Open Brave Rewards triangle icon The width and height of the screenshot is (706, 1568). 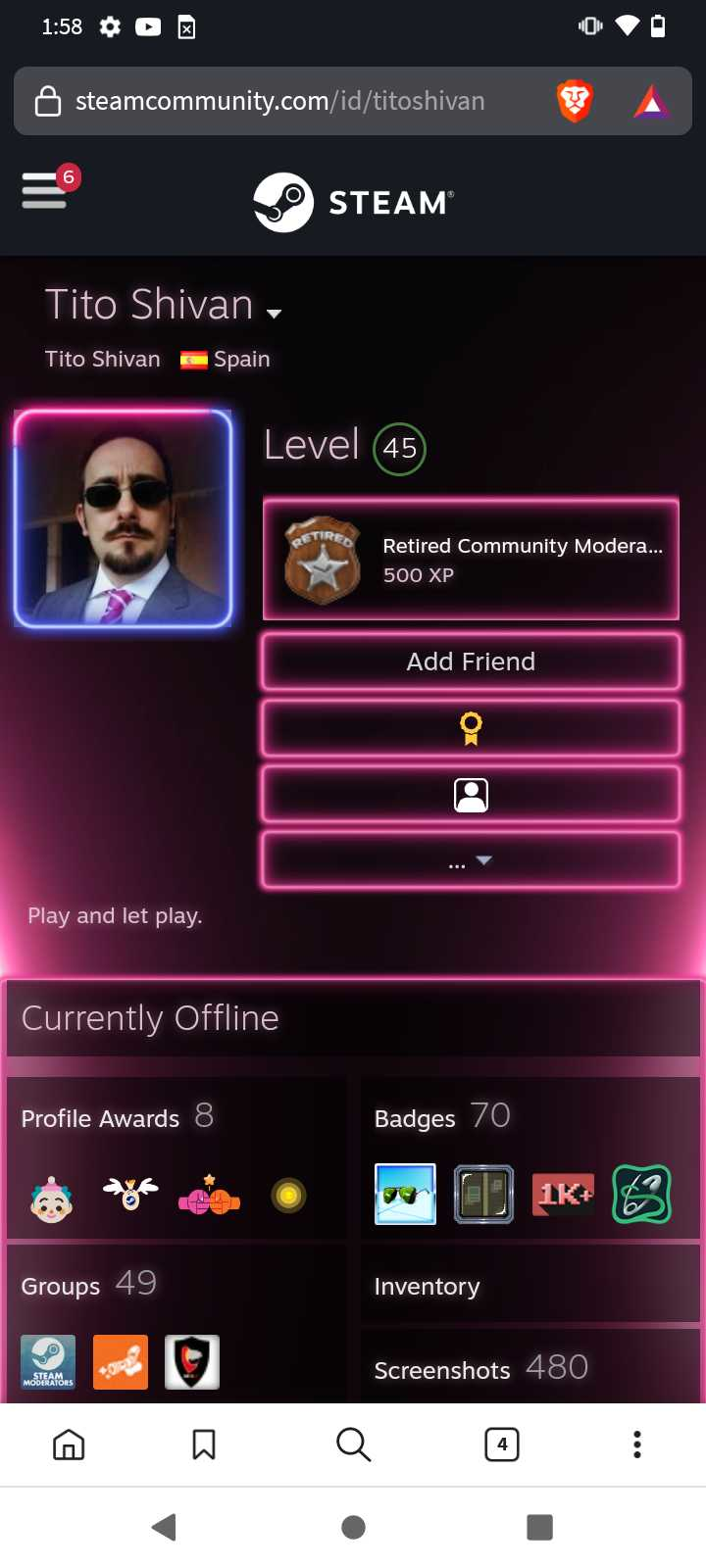tap(652, 102)
